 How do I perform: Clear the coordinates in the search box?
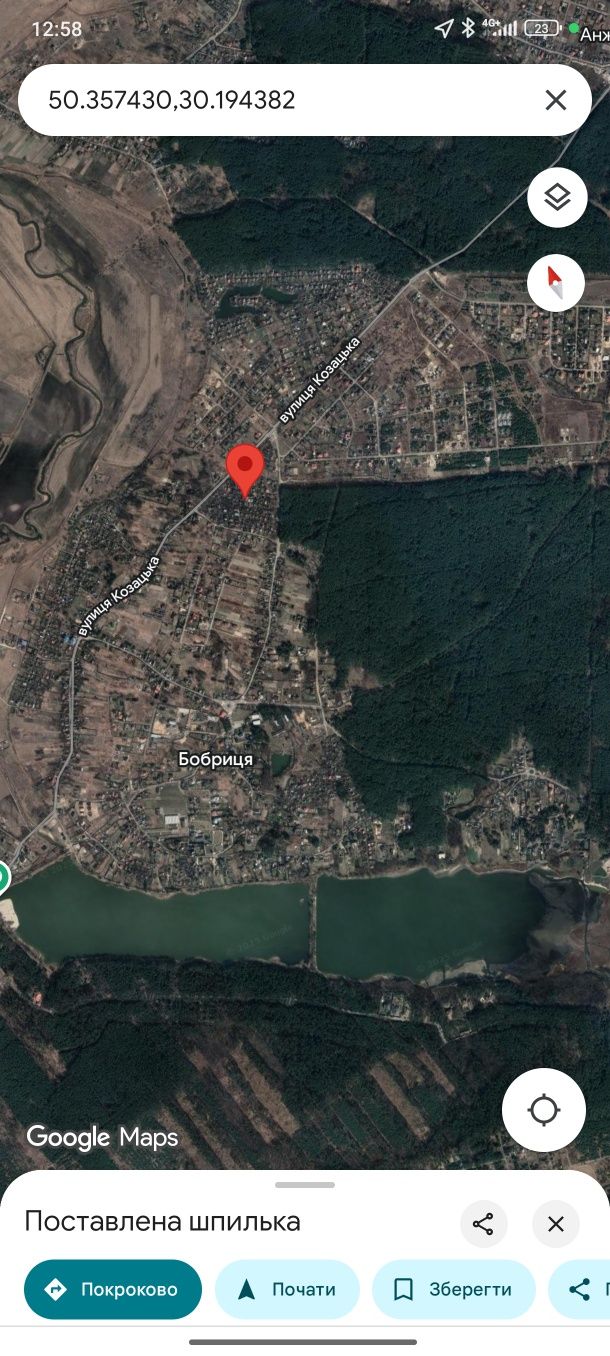click(x=556, y=100)
